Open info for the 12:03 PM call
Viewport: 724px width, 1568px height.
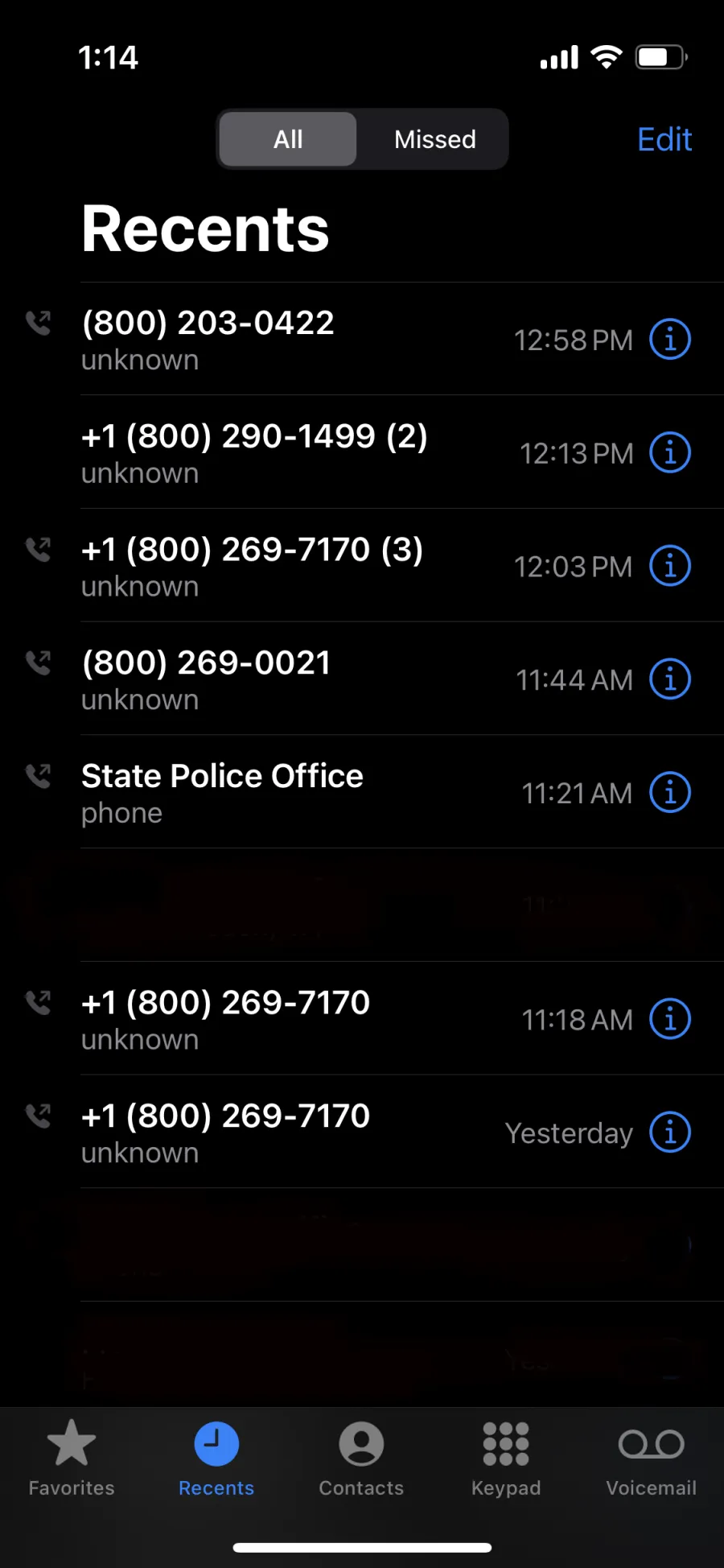click(670, 566)
